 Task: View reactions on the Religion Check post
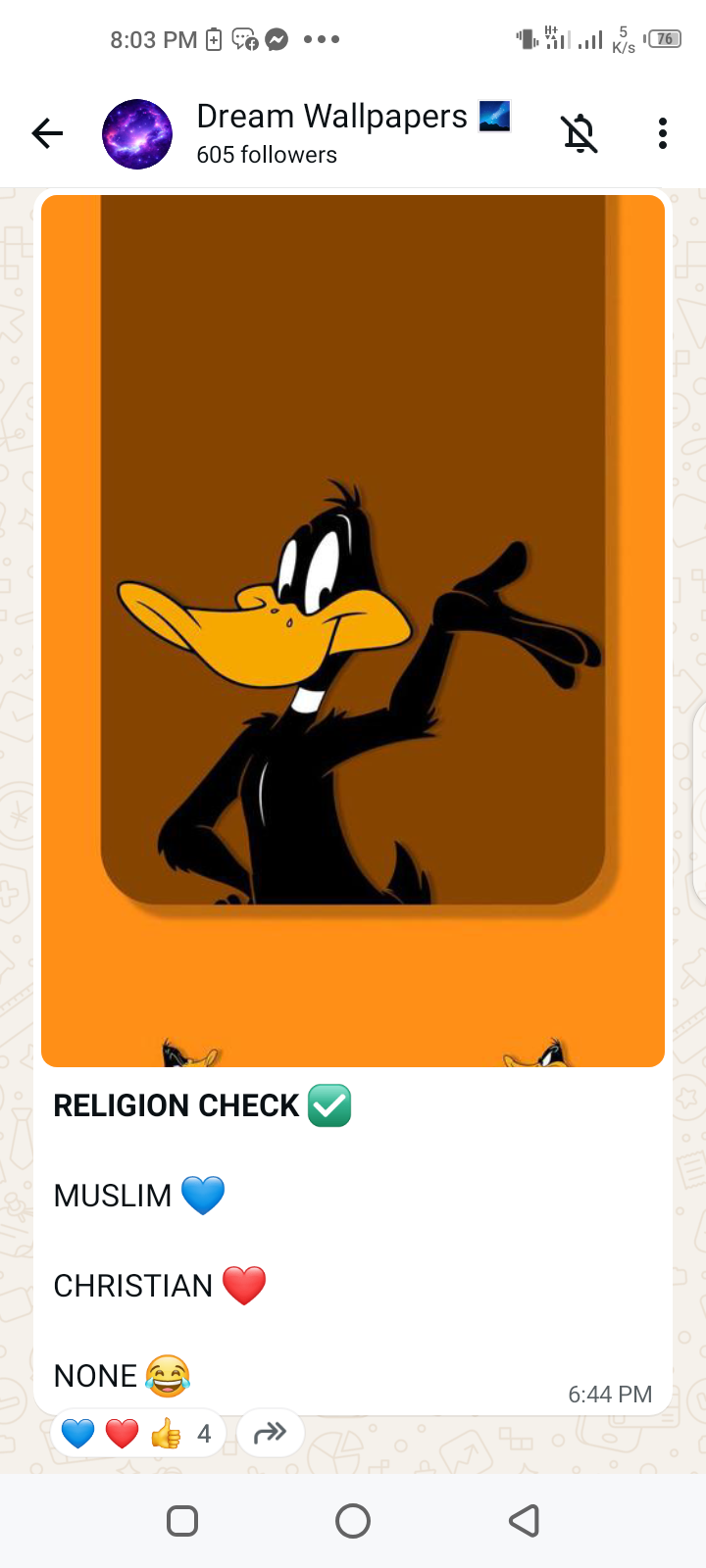(137, 1435)
